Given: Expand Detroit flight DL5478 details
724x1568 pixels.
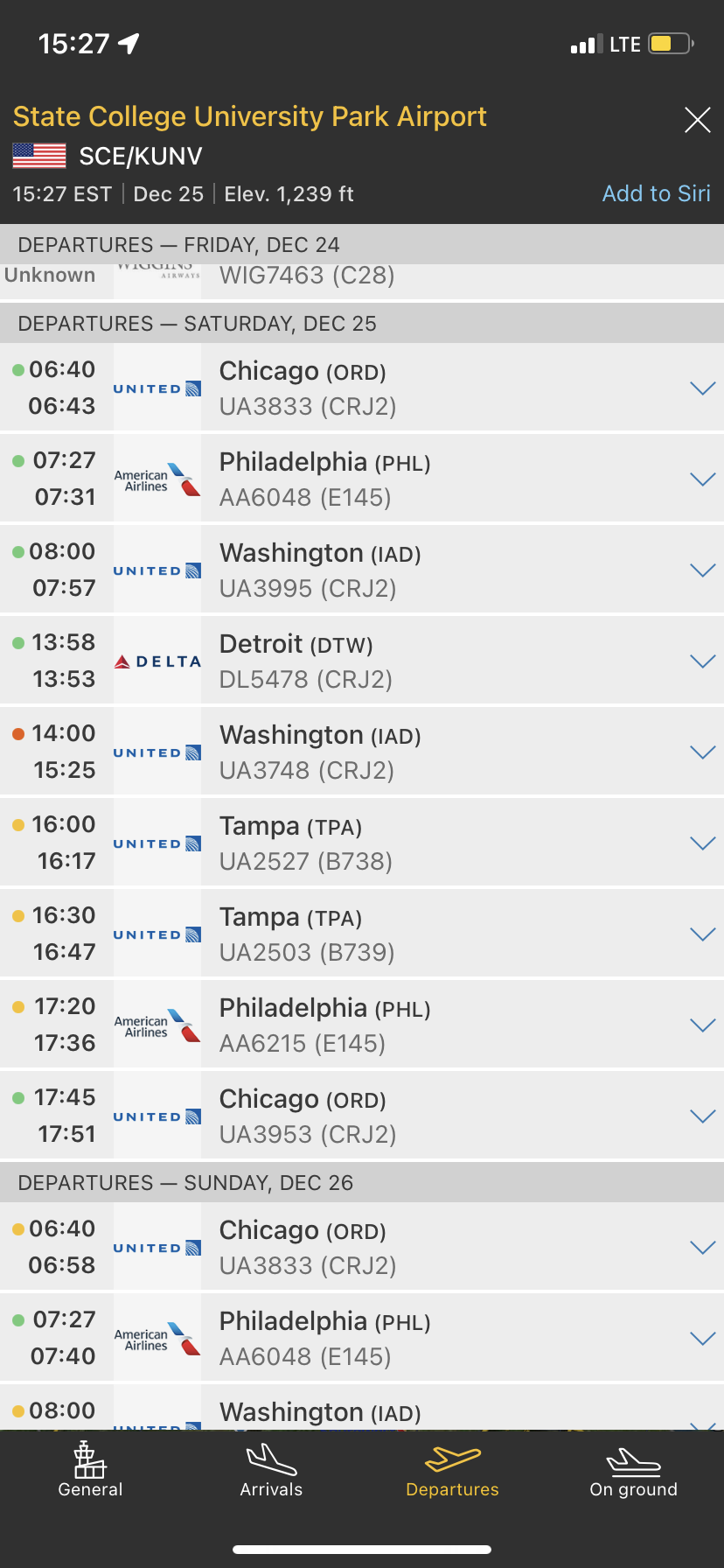Looking at the screenshot, I should 702,661.
